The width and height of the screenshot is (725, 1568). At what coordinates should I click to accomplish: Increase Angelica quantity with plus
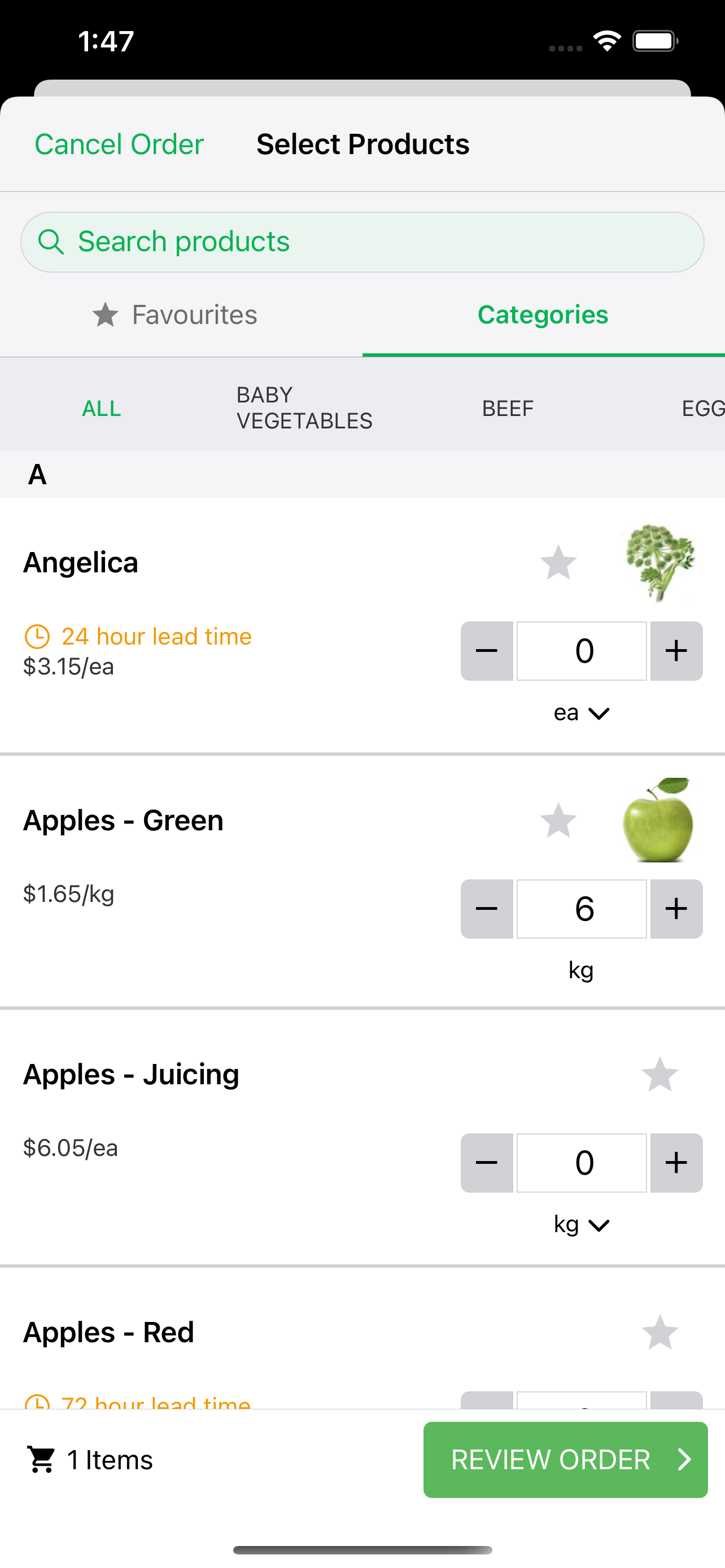pyautogui.click(x=676, y=651)
